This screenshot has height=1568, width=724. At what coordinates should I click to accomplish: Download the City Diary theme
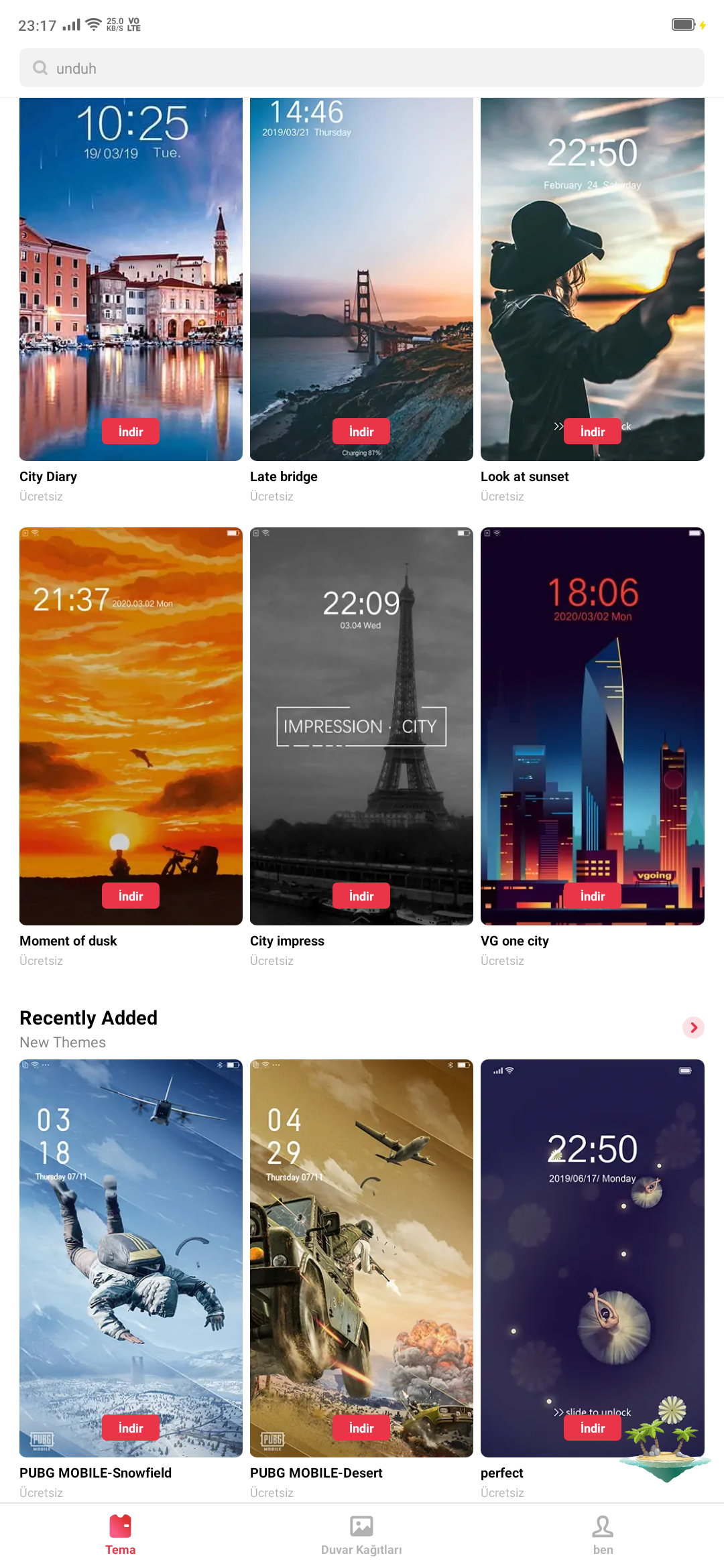tap(131, 432)
